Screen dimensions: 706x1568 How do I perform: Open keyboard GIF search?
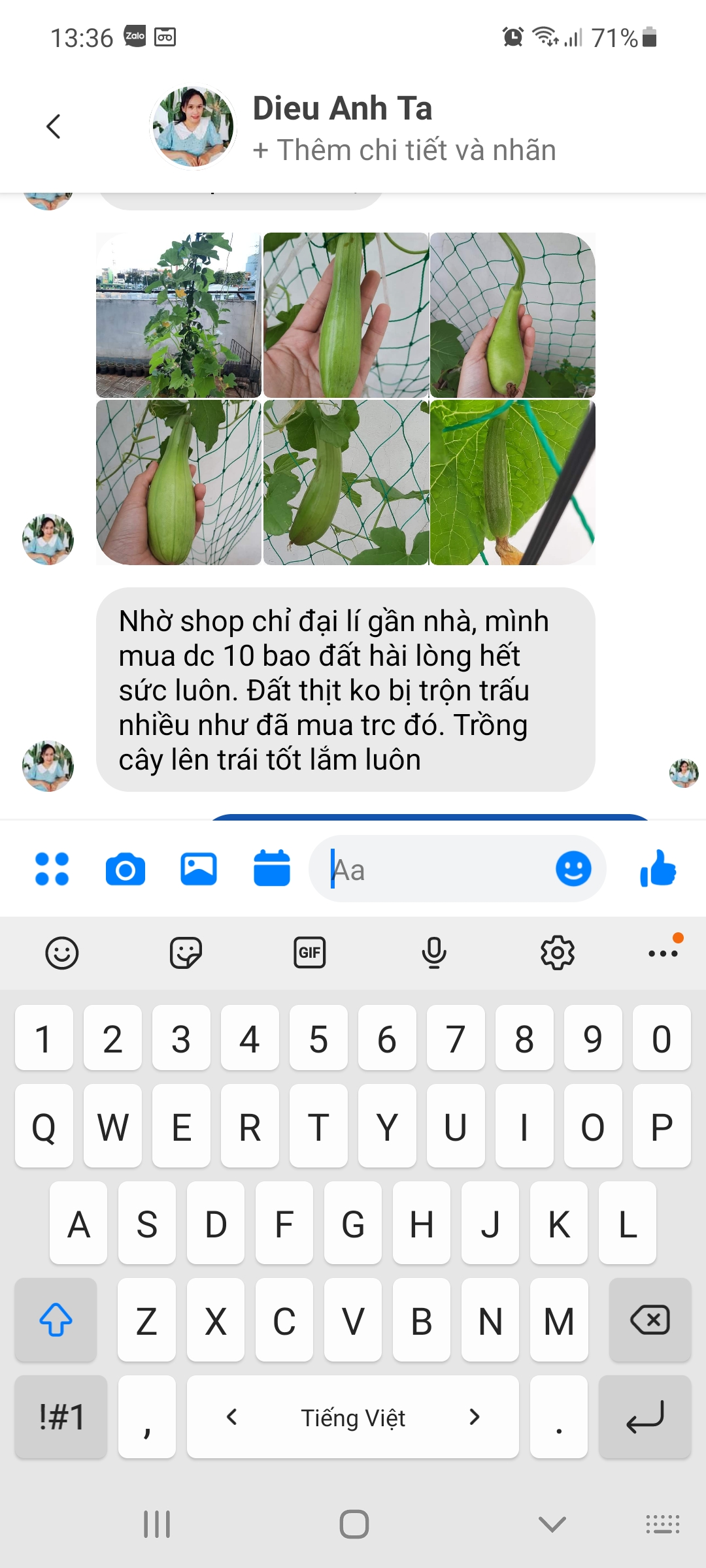(310, 953)
